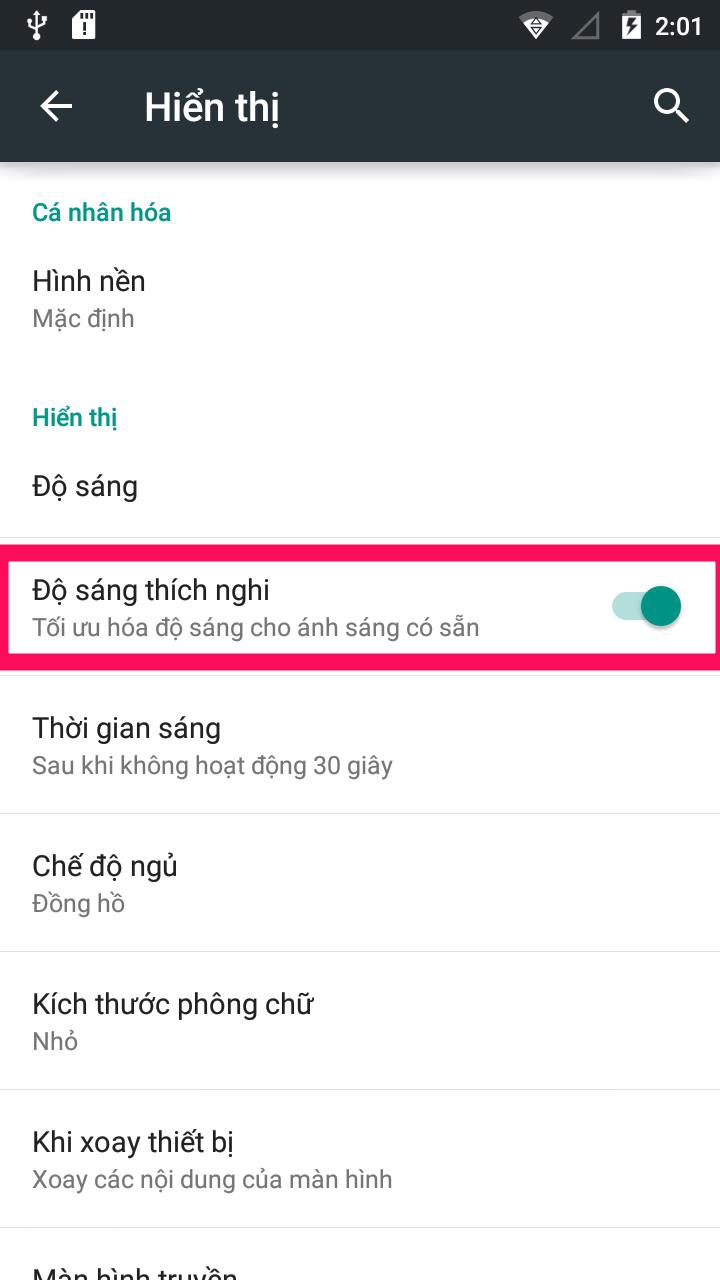Tap the Màn hình truyền item at bottom
720x1280 pixels.
click(360, 1270)
